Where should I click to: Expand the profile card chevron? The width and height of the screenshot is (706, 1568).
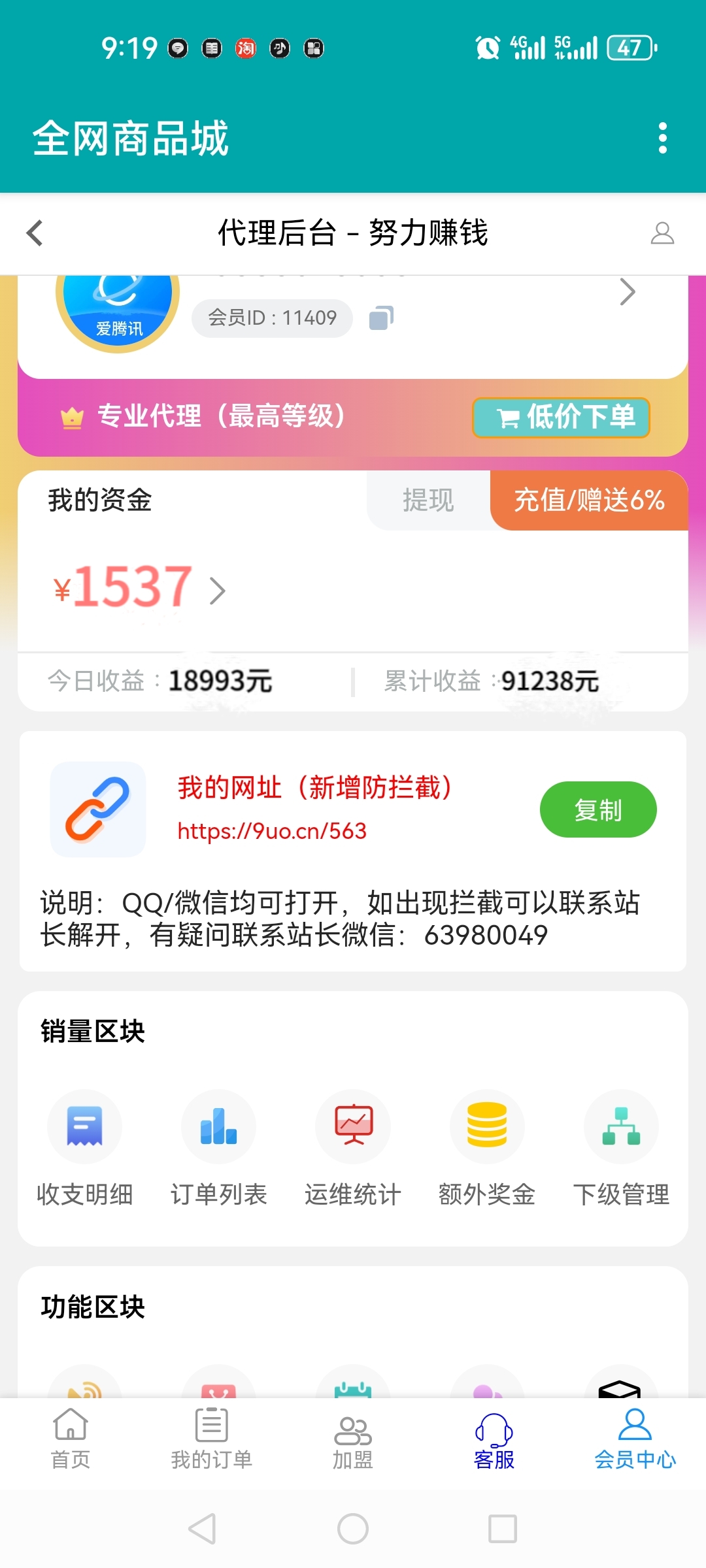(x=628, y=292)
